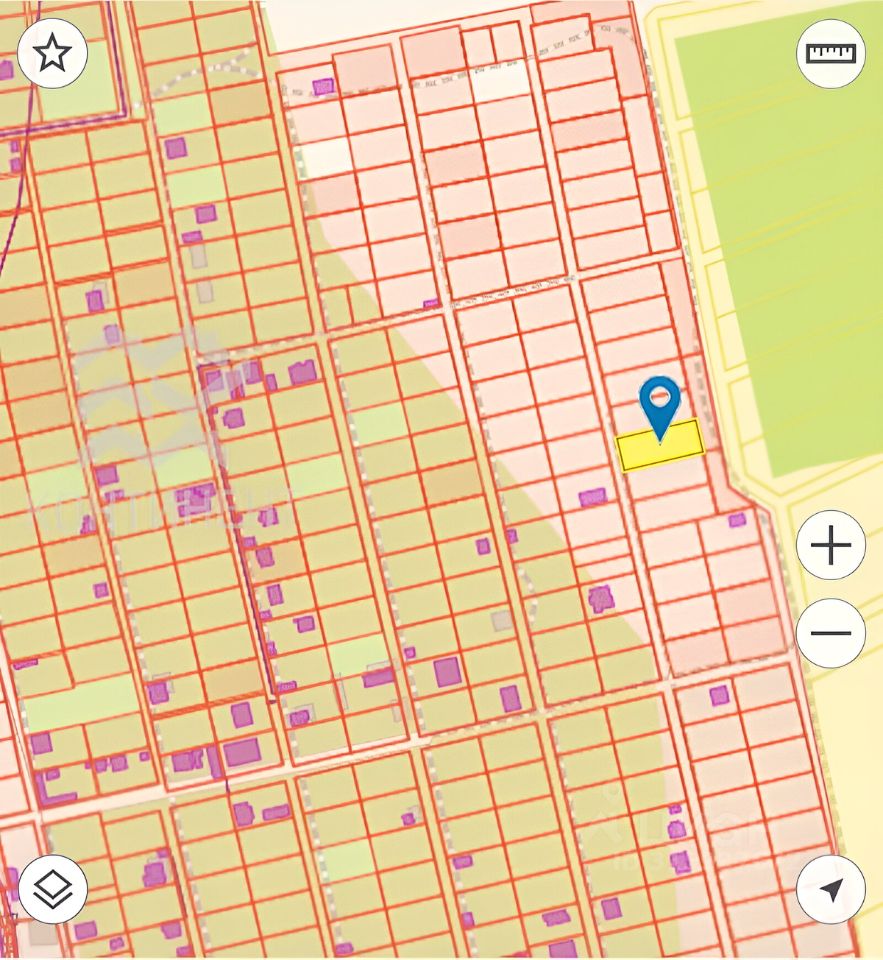Open the map layers selector

coord(52,889)
